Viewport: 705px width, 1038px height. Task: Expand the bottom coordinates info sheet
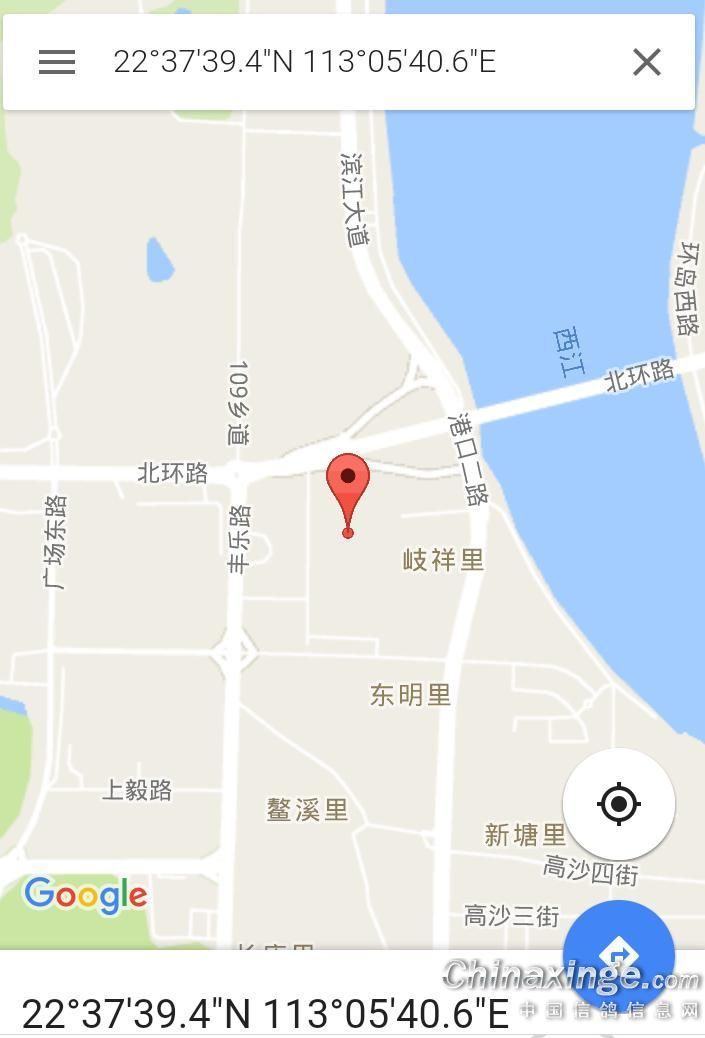[x=265, y=1012]
